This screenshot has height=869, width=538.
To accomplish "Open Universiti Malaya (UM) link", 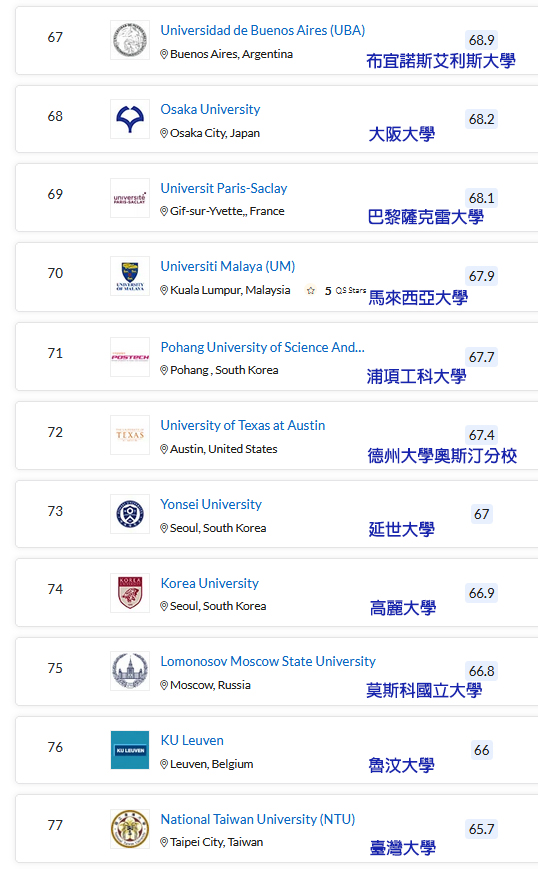I will 228,267.
